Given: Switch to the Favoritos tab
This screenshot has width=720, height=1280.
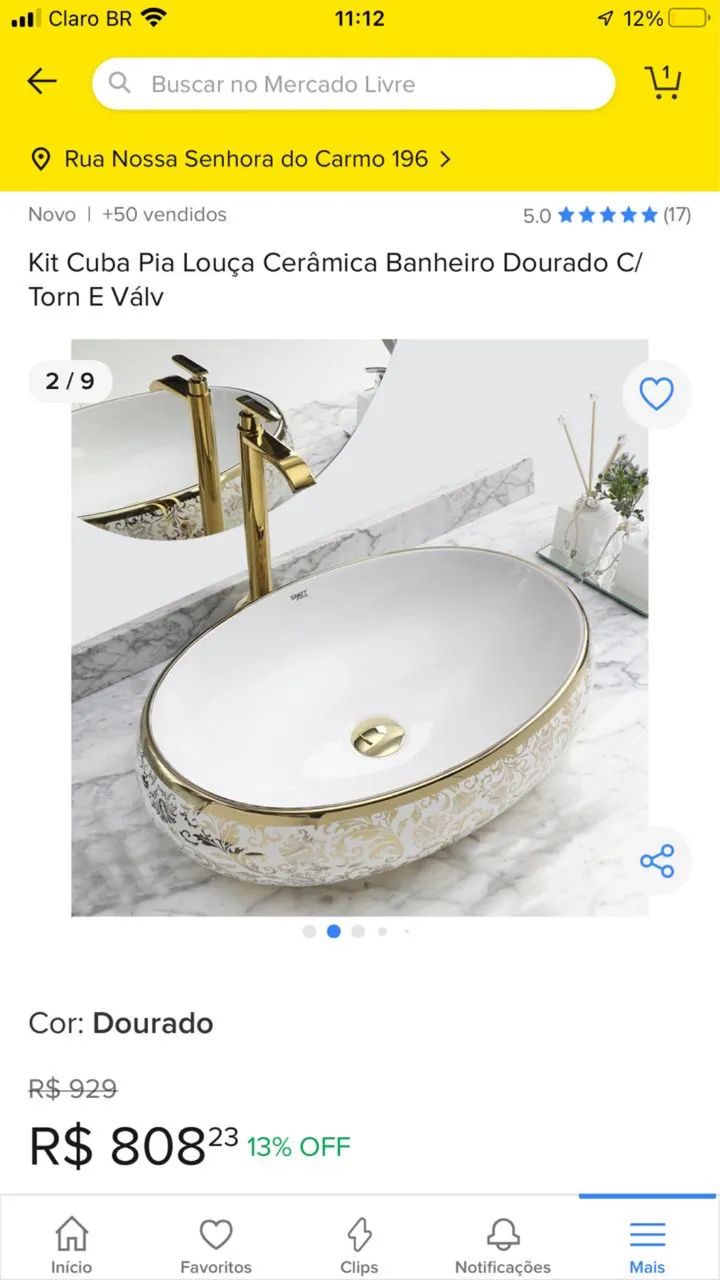Looking at the screenshot, I should point(216,1245).
